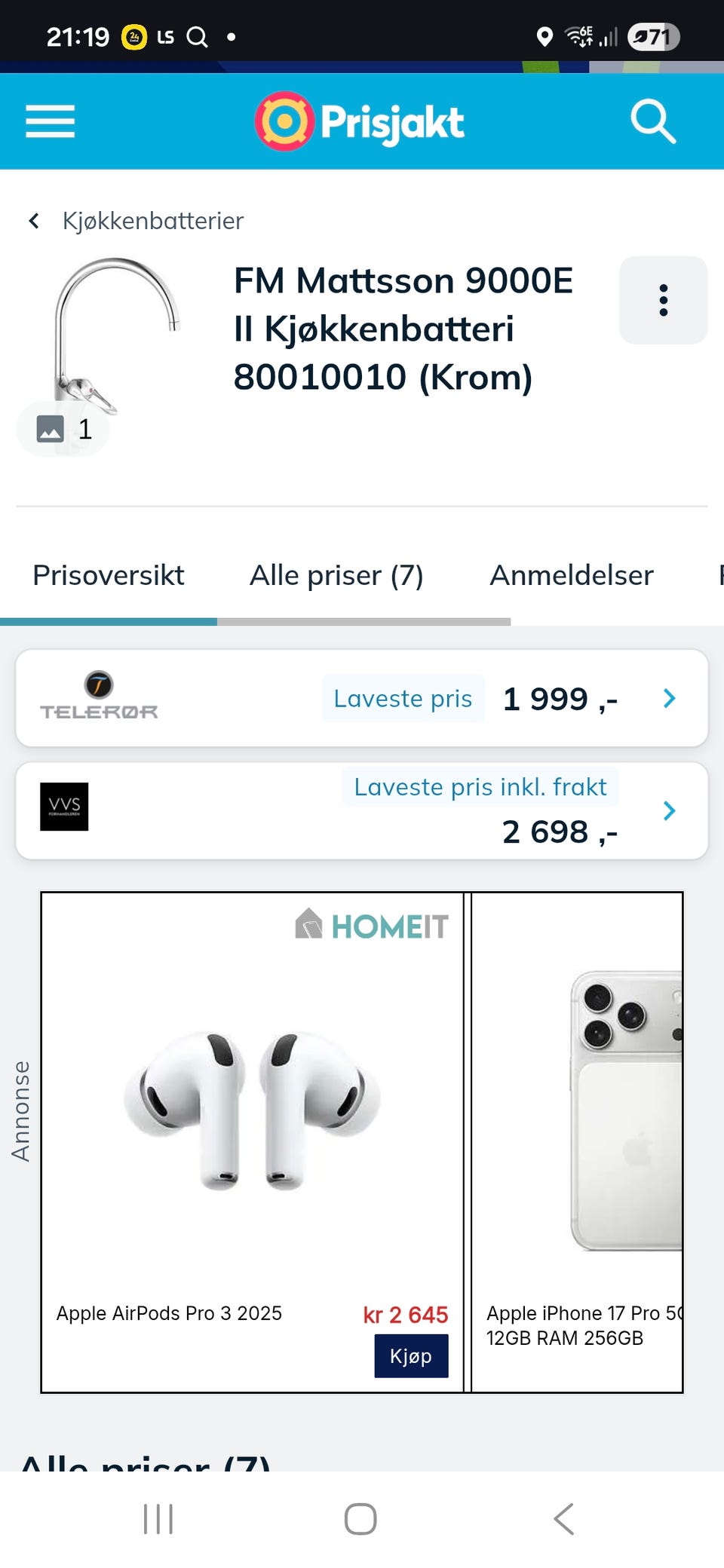Image resolution: width=724 pixels, height=1568 pixels.
Task: Open the recent apps overview
Action: click(x=158, y=1519)
